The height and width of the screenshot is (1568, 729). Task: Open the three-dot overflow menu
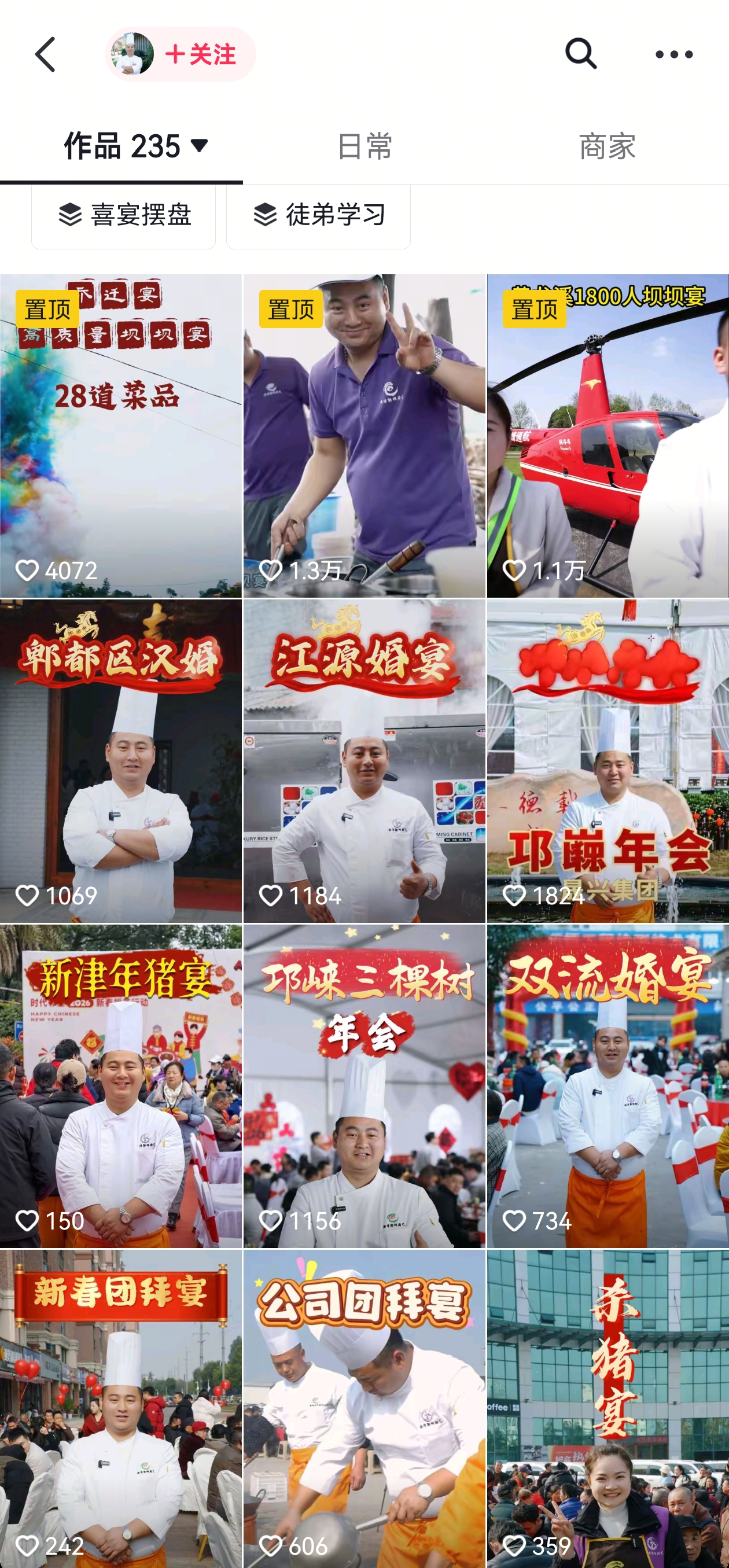[673, 55]
